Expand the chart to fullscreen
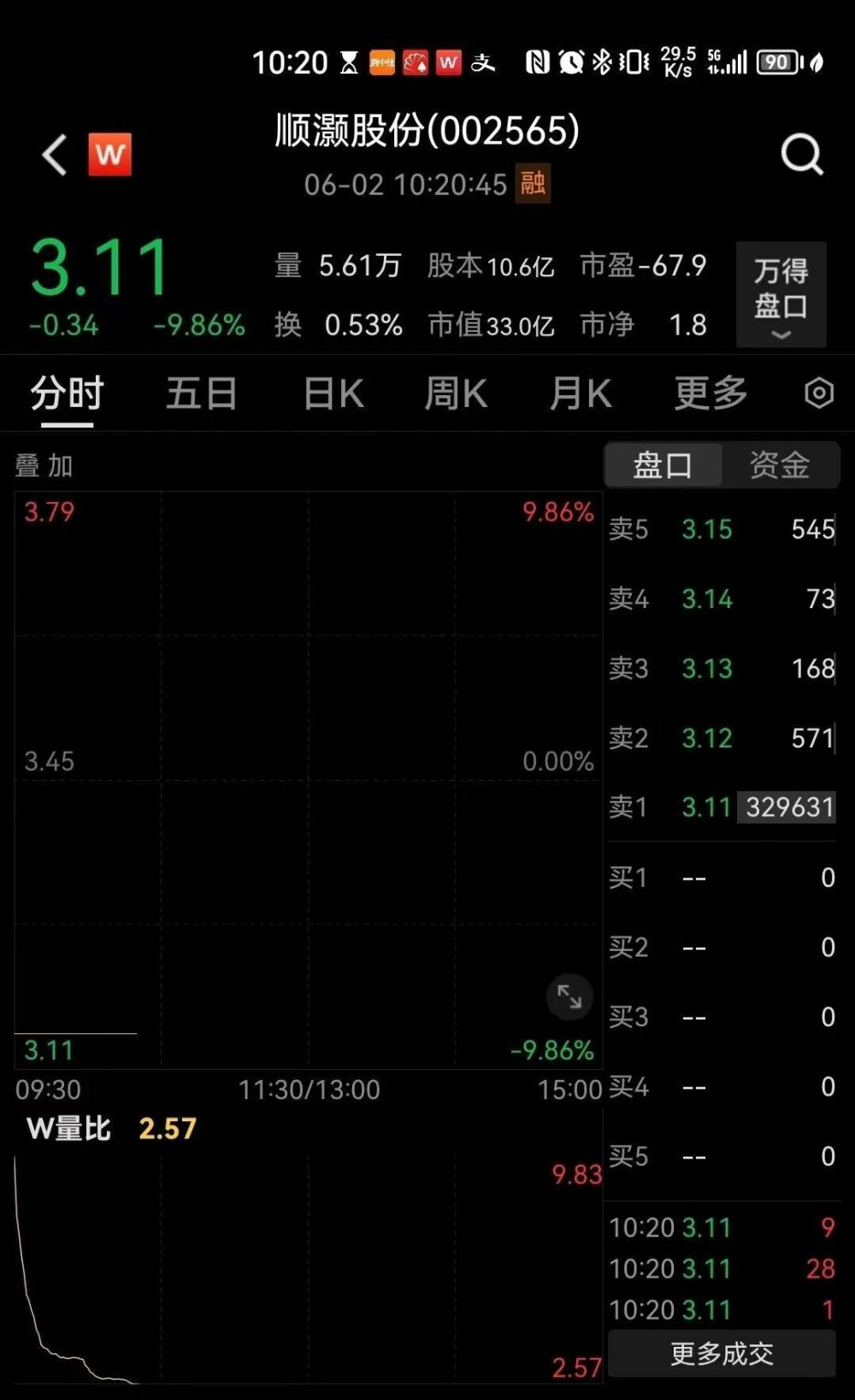 (x=569, y=996)
